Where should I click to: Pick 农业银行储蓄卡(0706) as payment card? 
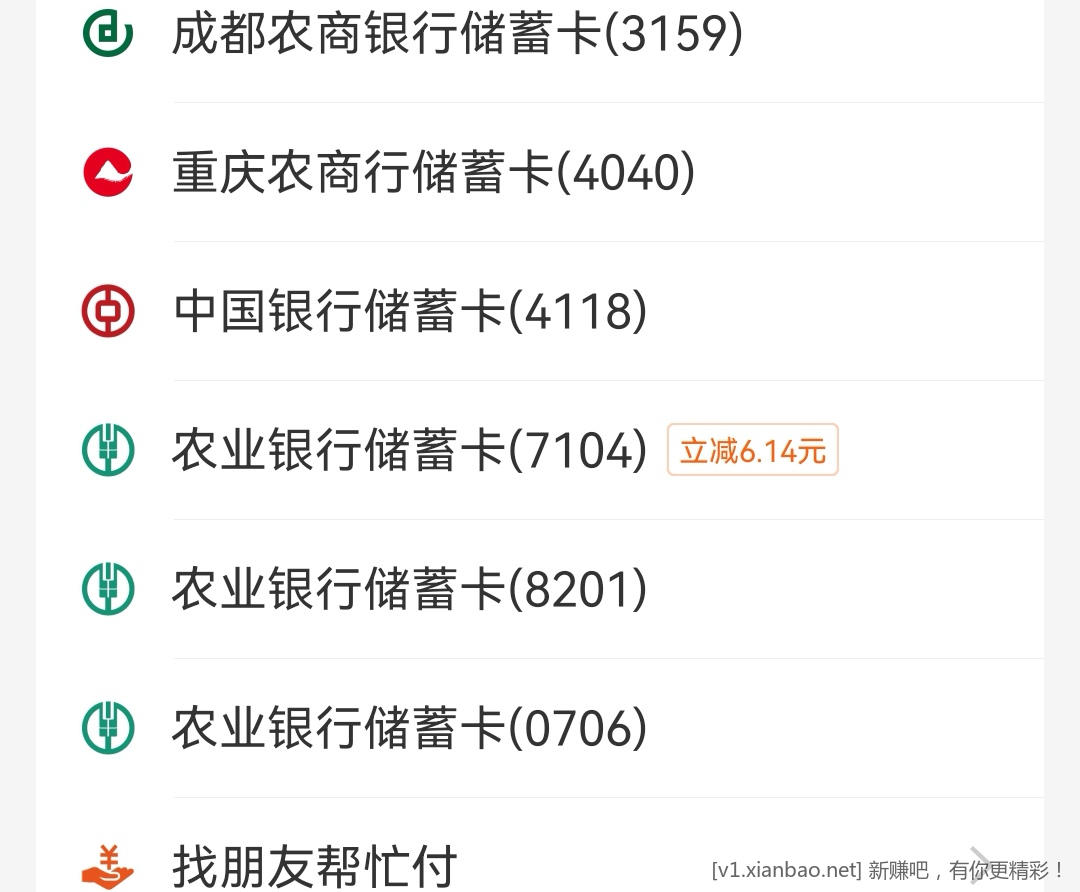coord(410,728)
